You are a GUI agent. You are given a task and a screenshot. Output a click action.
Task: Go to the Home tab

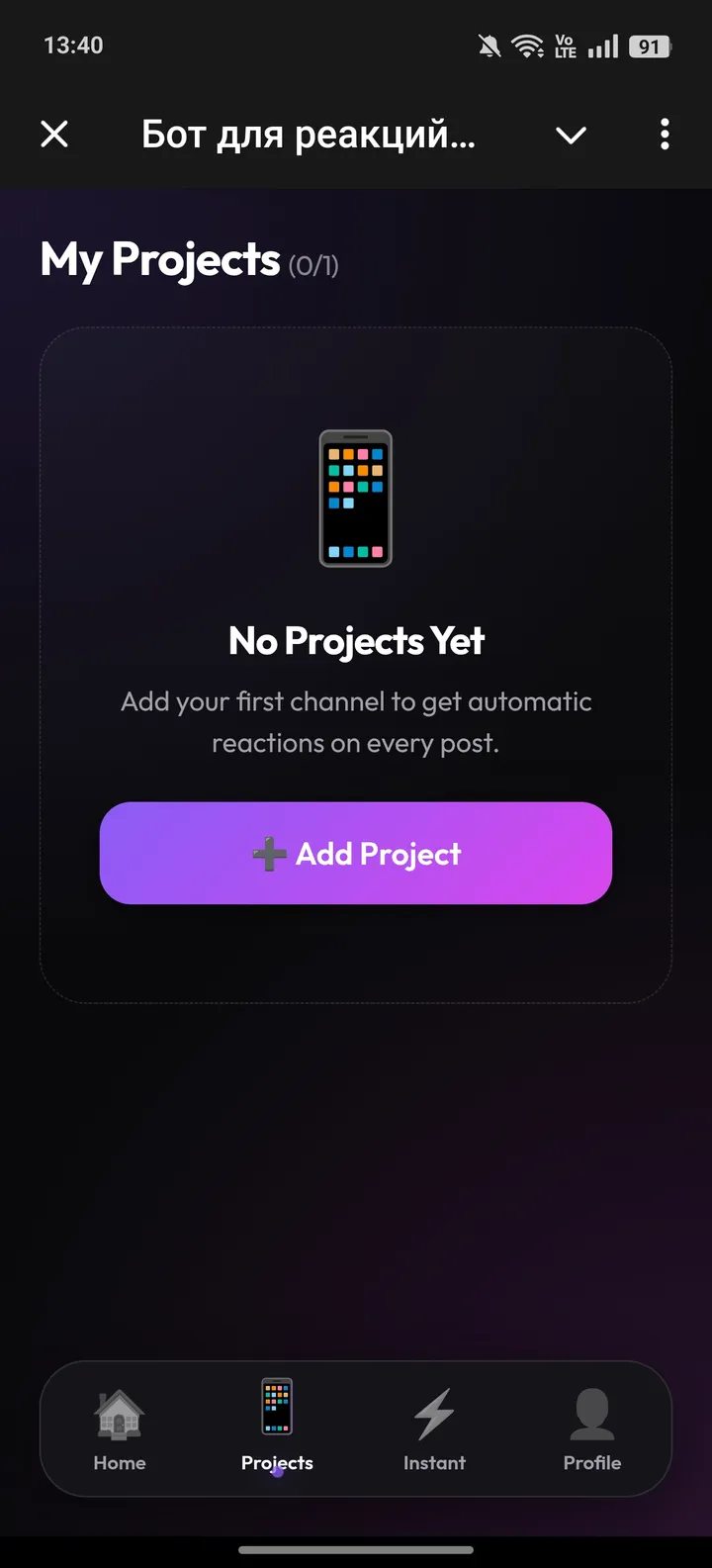point(120,1428)
